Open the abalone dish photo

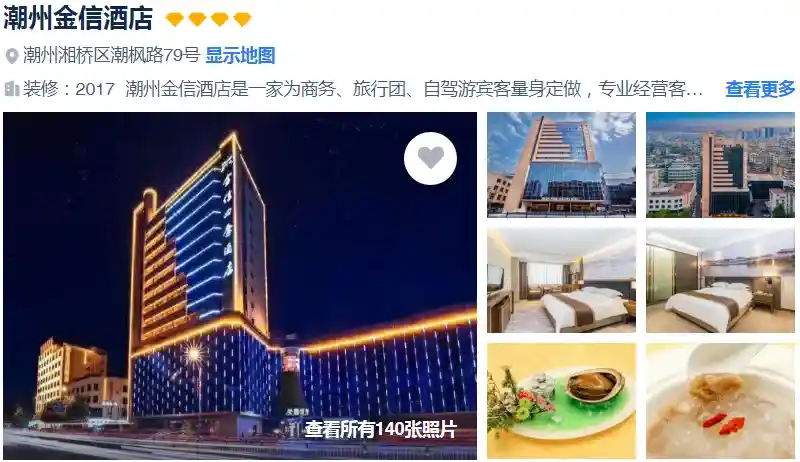(x=561, y=400)
